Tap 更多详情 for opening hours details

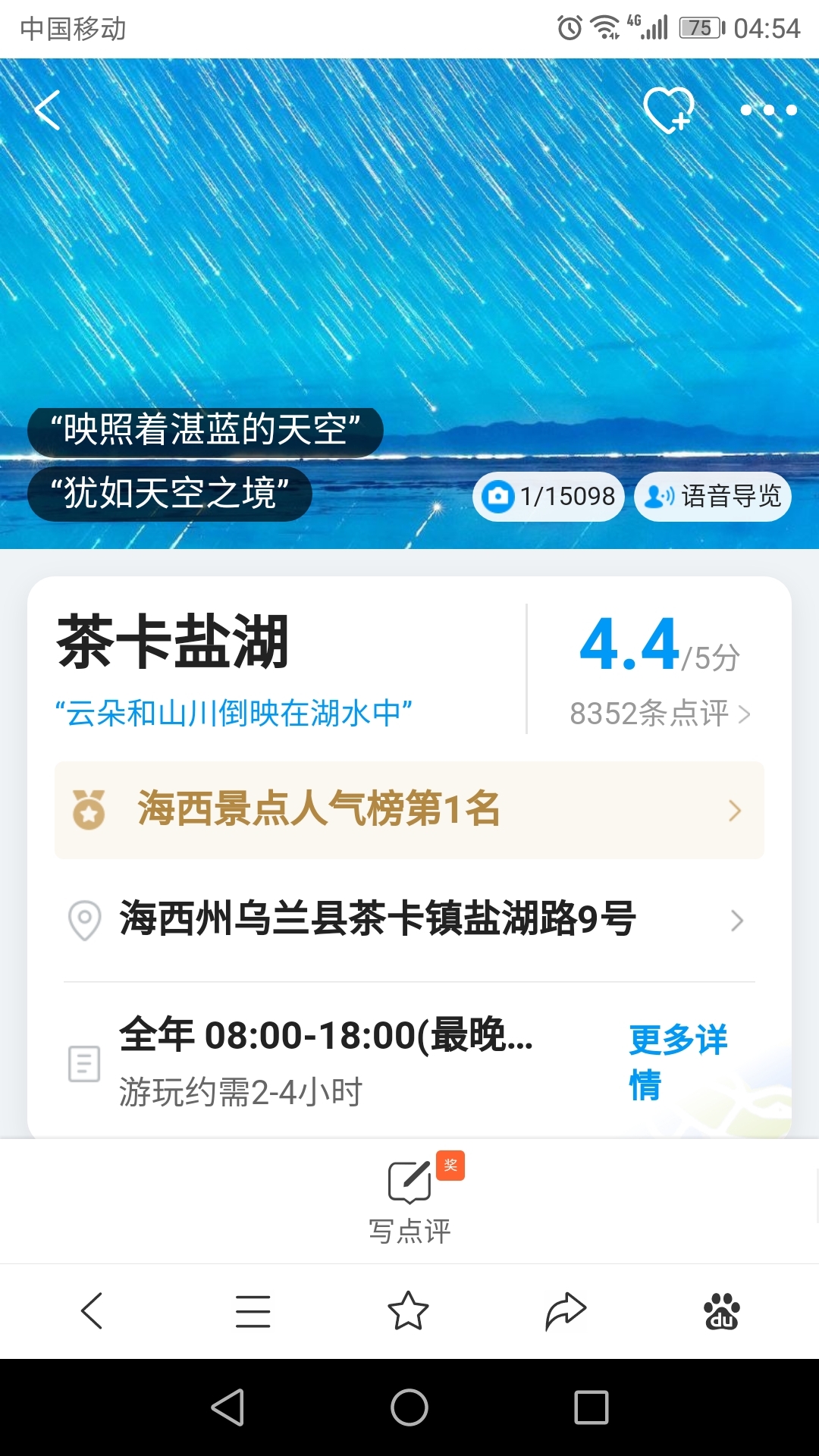(x=677, y=1062)
